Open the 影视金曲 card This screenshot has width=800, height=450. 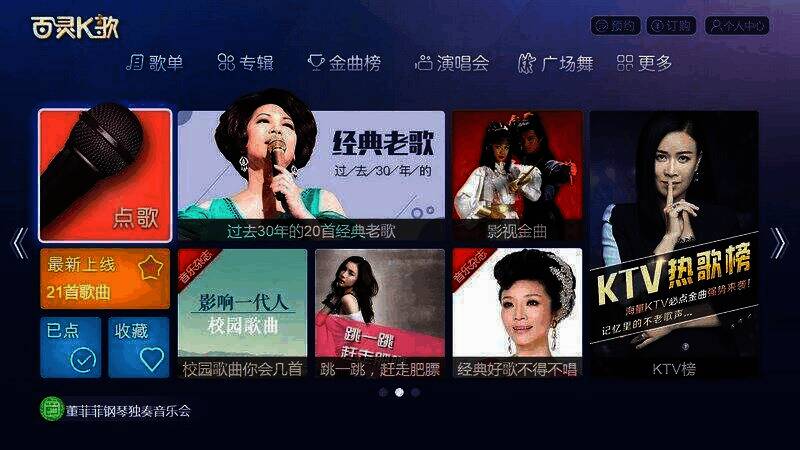(x=517, y=177)
